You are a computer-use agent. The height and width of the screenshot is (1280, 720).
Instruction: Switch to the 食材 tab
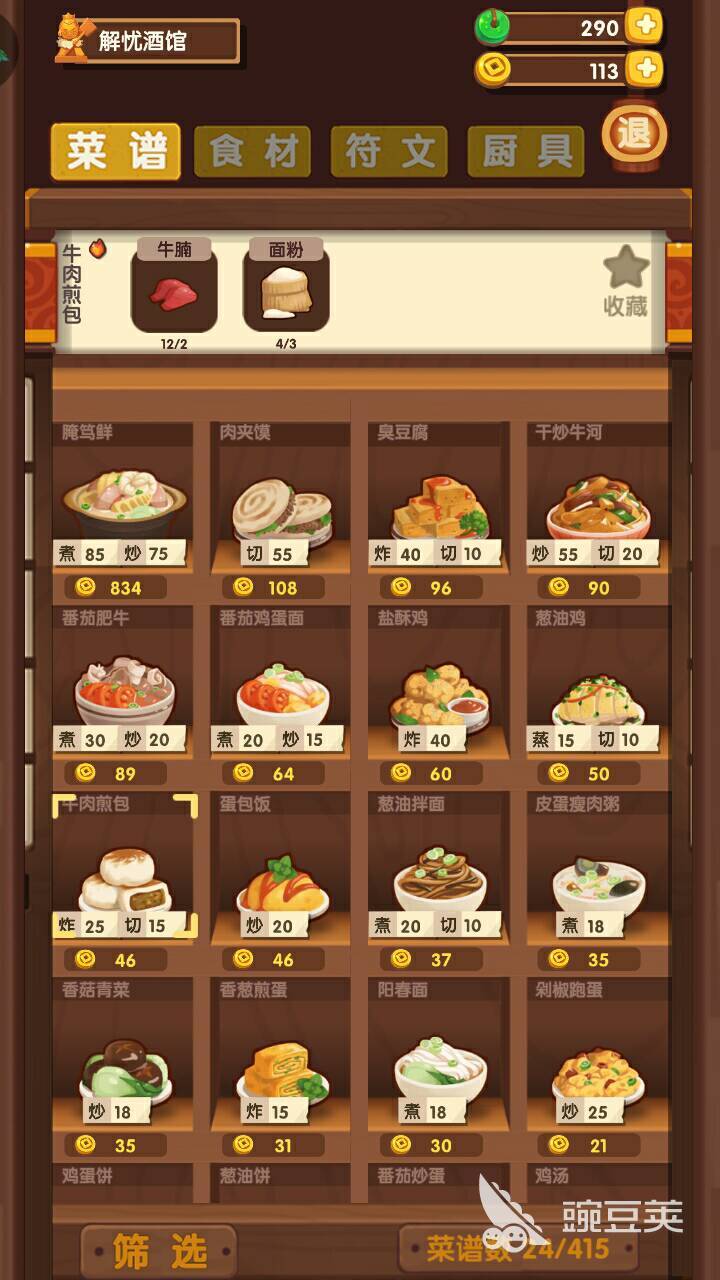[x=253, y=152]
